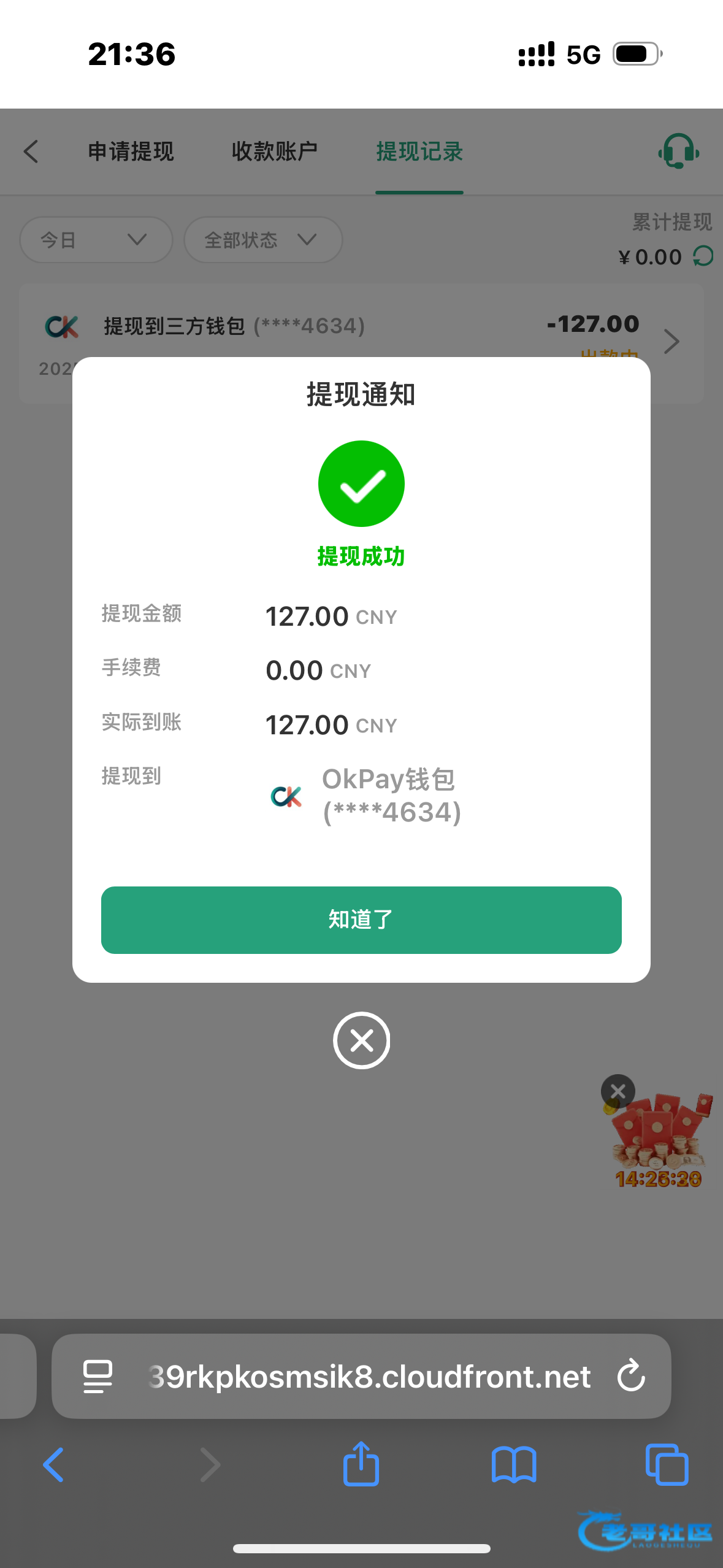Screen dimensions: 723x1568
Task: Open page settings icon in address bar
Action: [x=98, y=1376]
